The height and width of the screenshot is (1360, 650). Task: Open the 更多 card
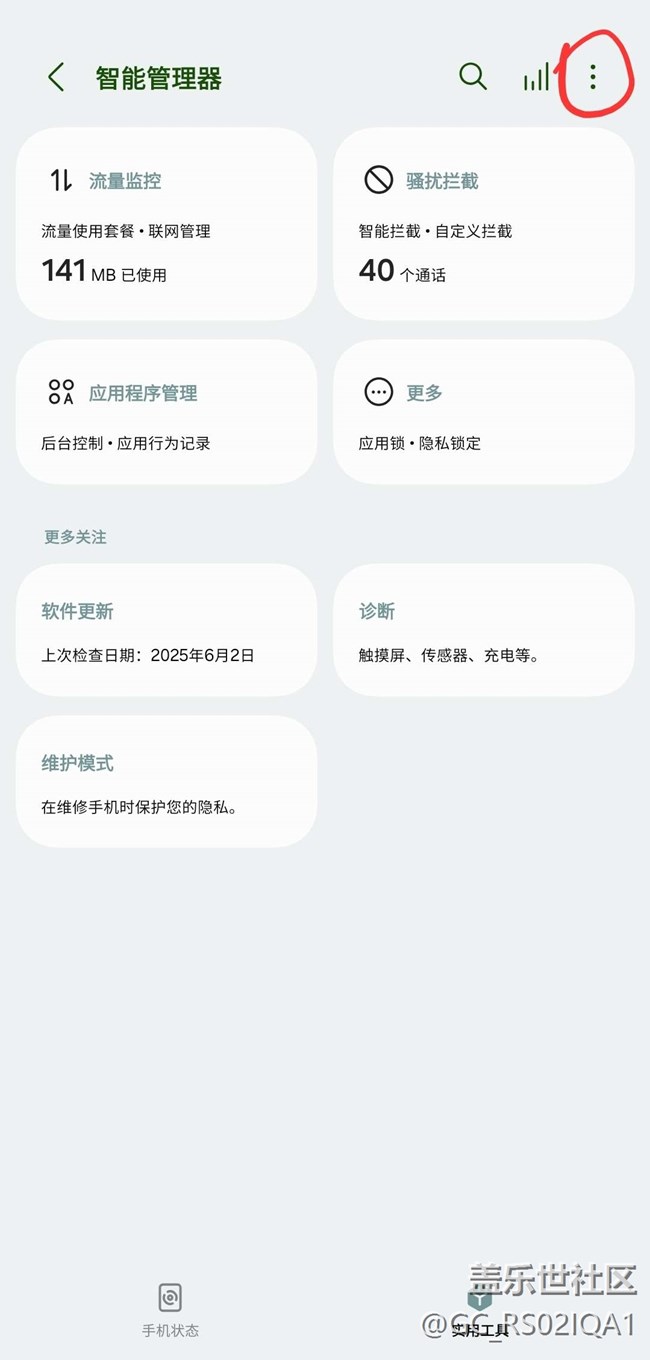483,412
